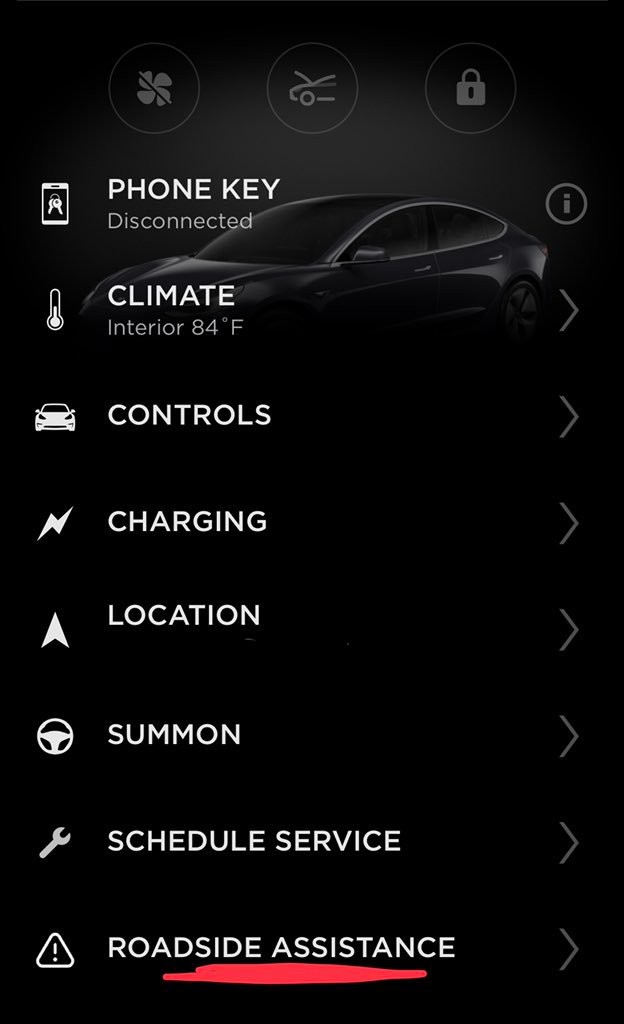Tap the lock icon button
The image size is (624, 1024).
(471, 88)
